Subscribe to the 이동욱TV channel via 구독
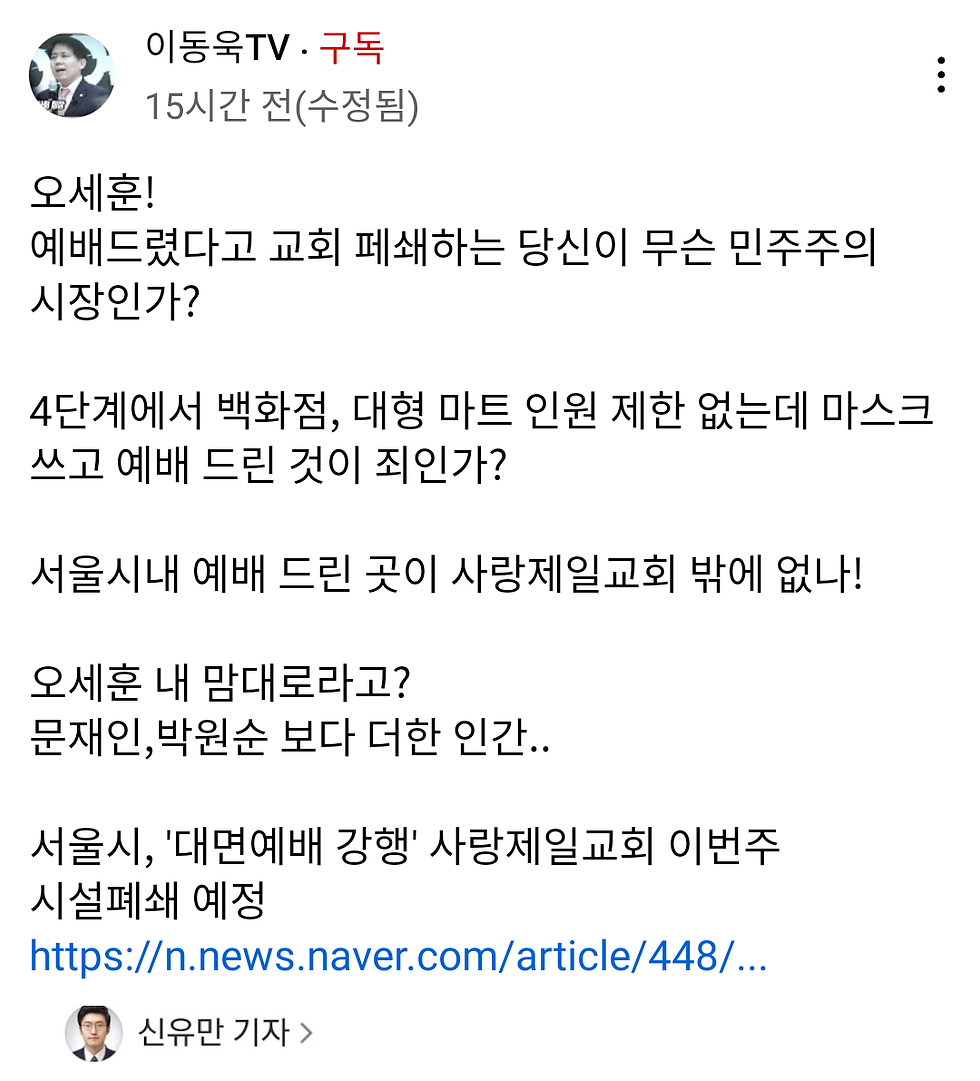Viewport: 980px width, 1081px height. coord(351,48)
